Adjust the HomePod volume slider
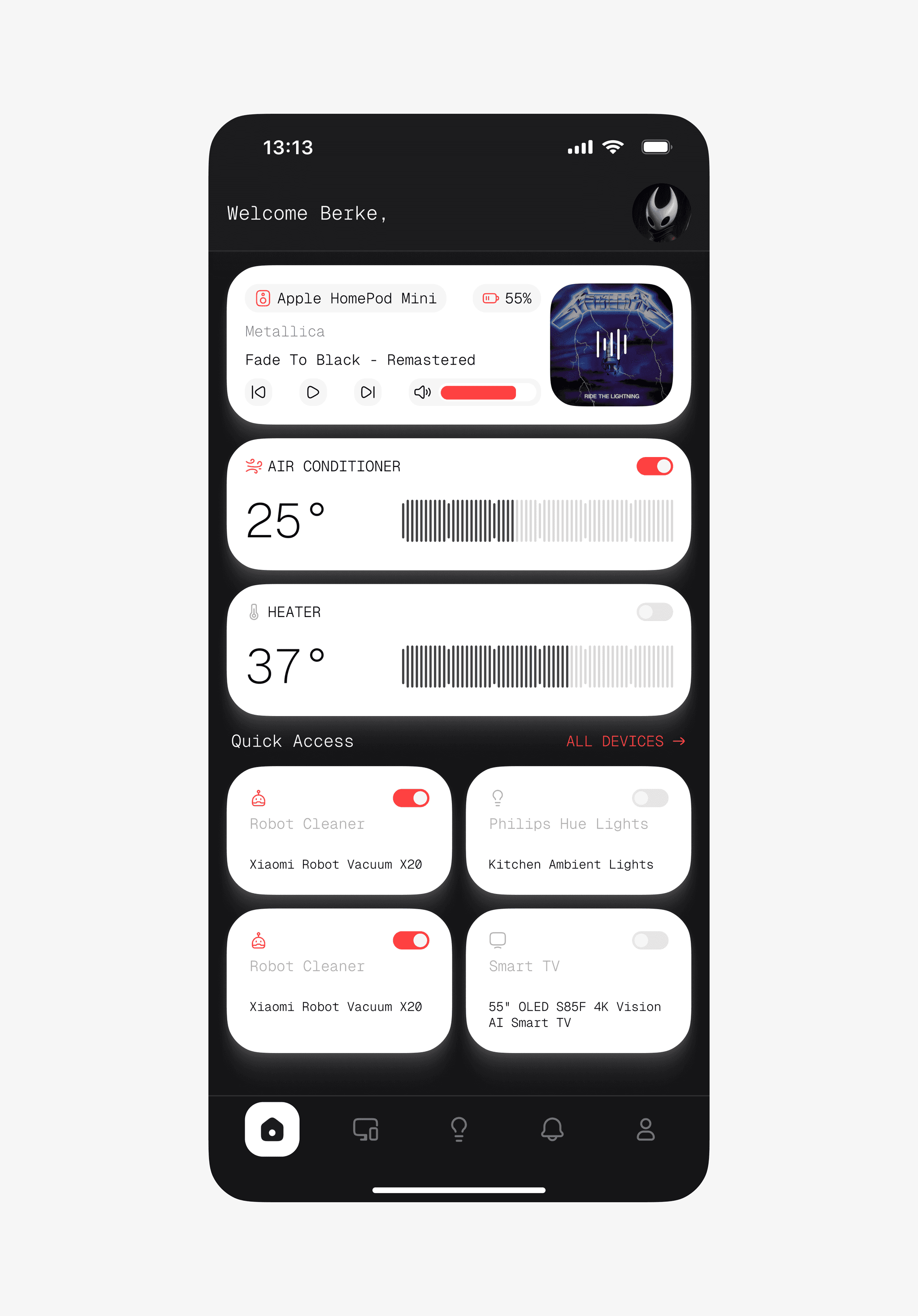Viewport: 918px width, 1316px height. (x=486, y=393)
